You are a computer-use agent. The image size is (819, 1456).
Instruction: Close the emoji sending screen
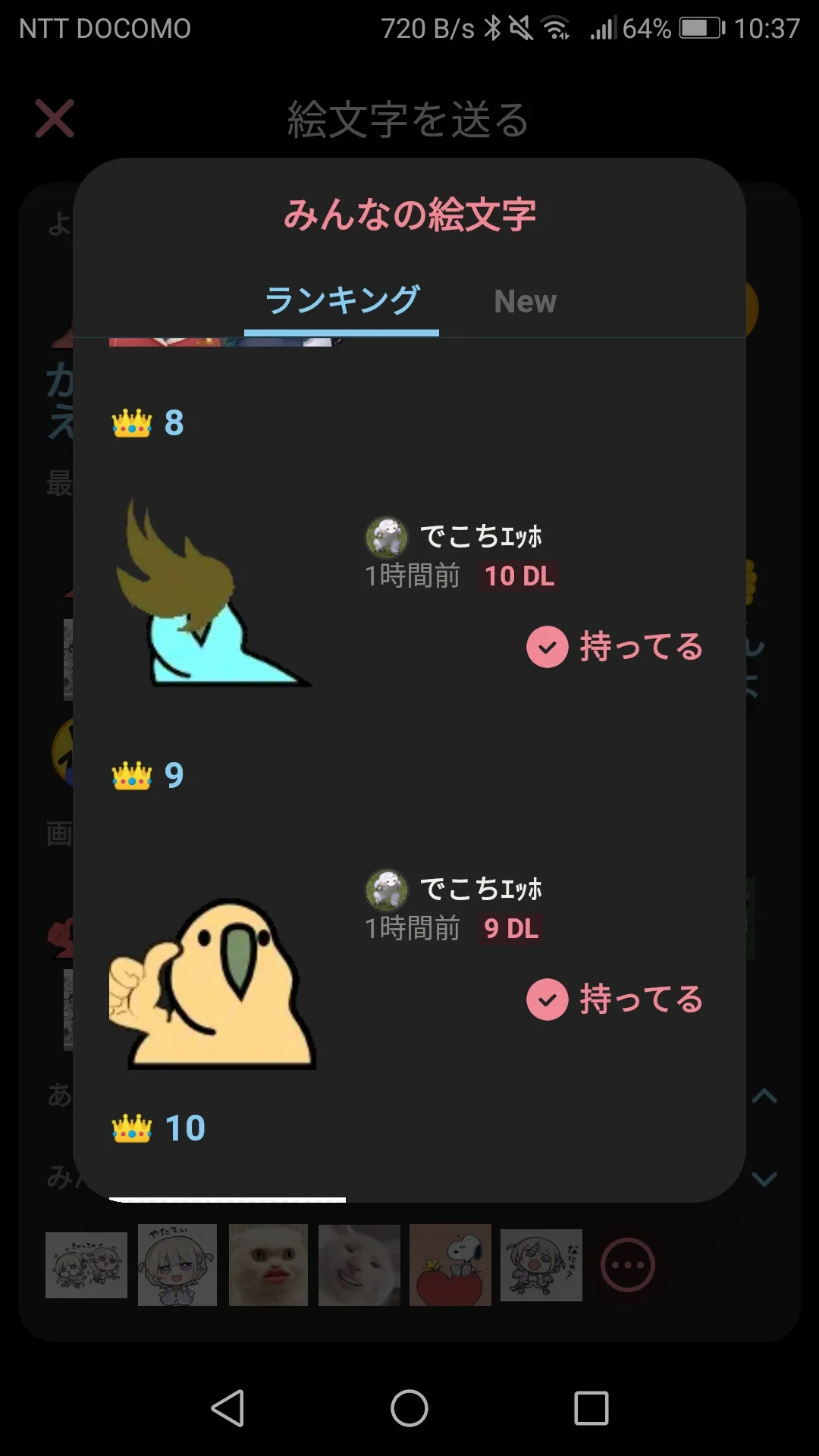click(x=55, y=119)
